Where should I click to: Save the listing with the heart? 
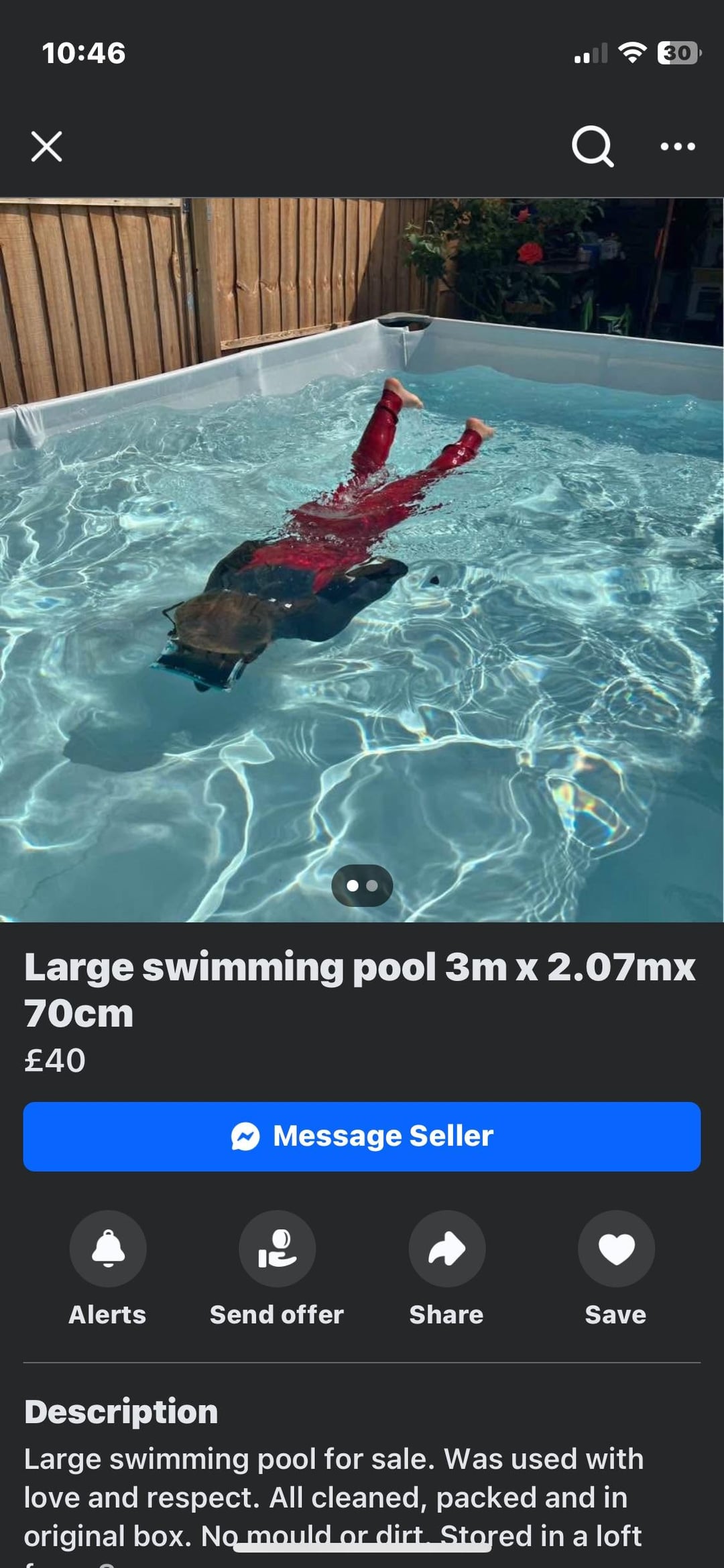(x=616, y=1249)
